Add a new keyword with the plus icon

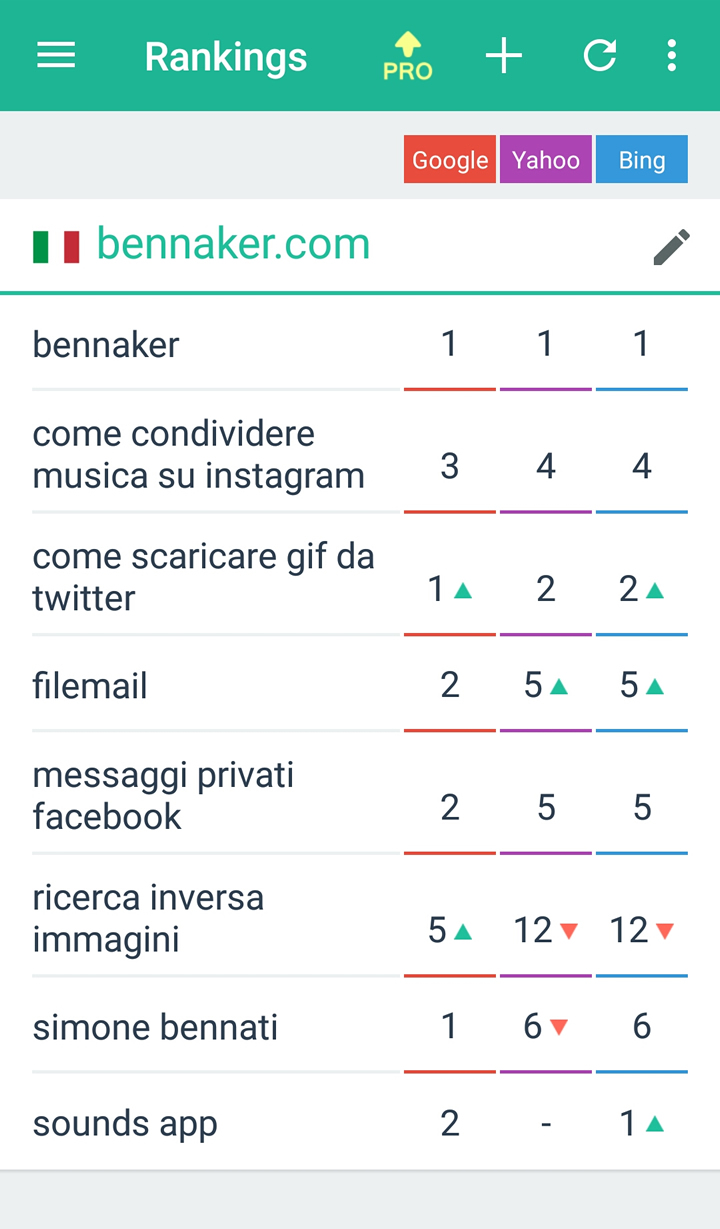[503, 56]
